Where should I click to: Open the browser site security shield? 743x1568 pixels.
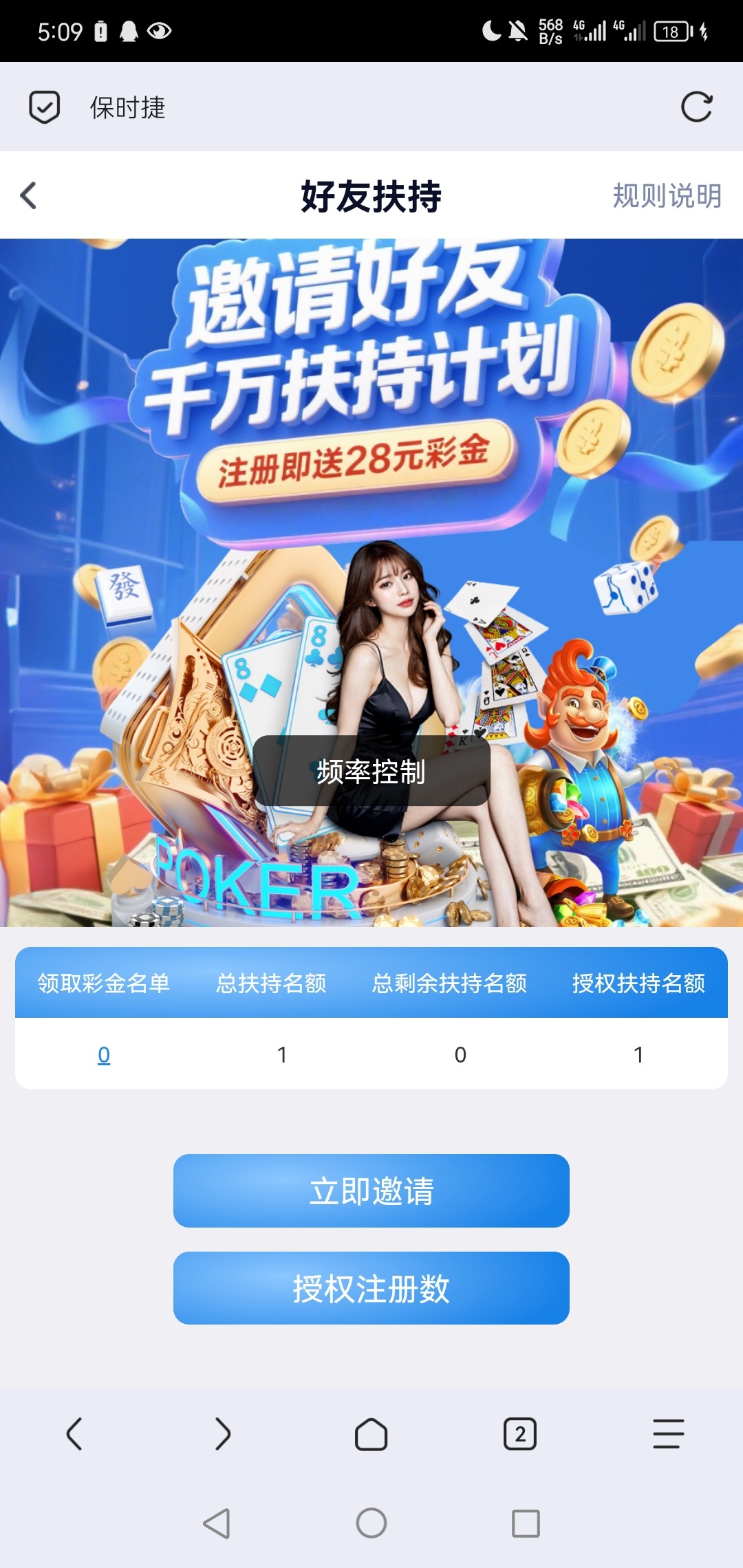(45, 107)
